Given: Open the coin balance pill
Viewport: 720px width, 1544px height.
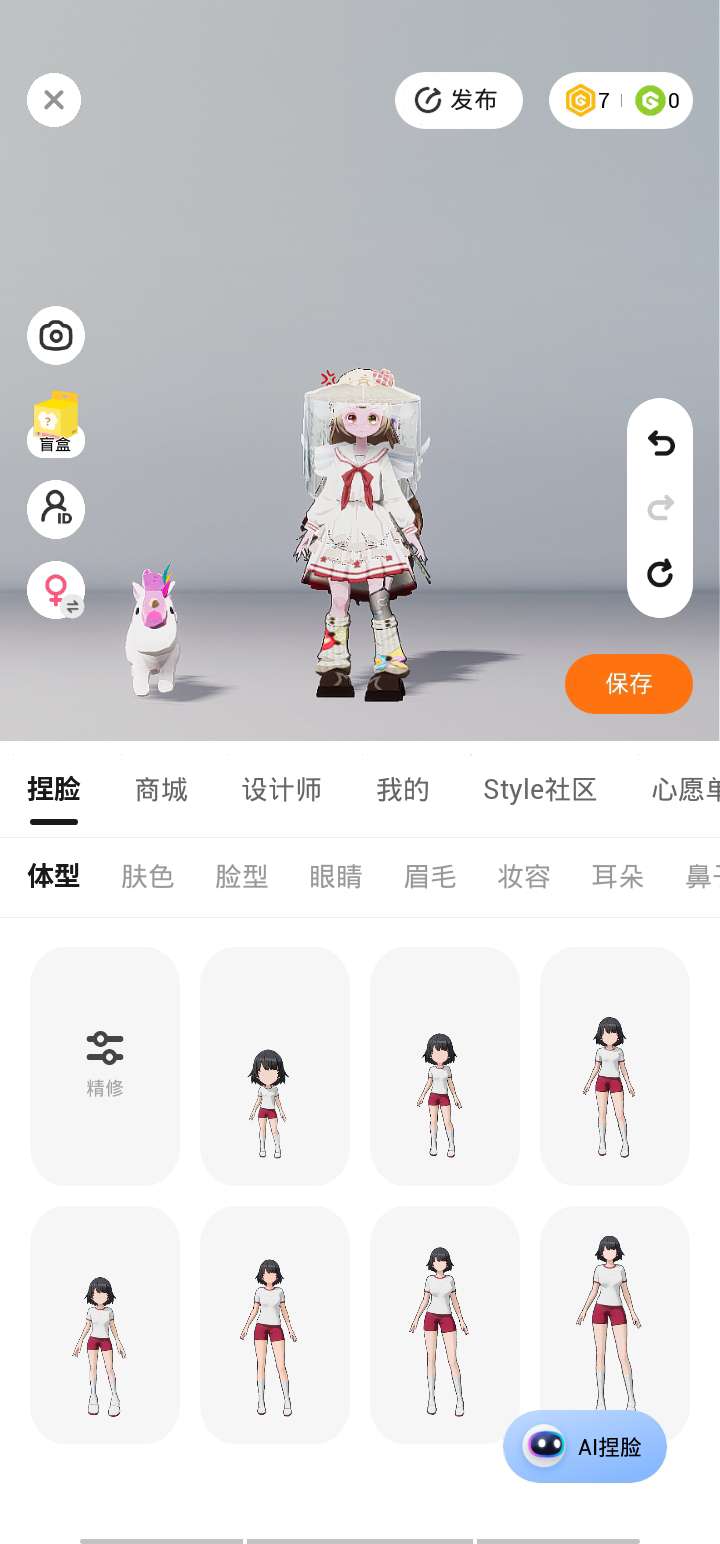Looking at the screenshot, I should click(620, 100).
